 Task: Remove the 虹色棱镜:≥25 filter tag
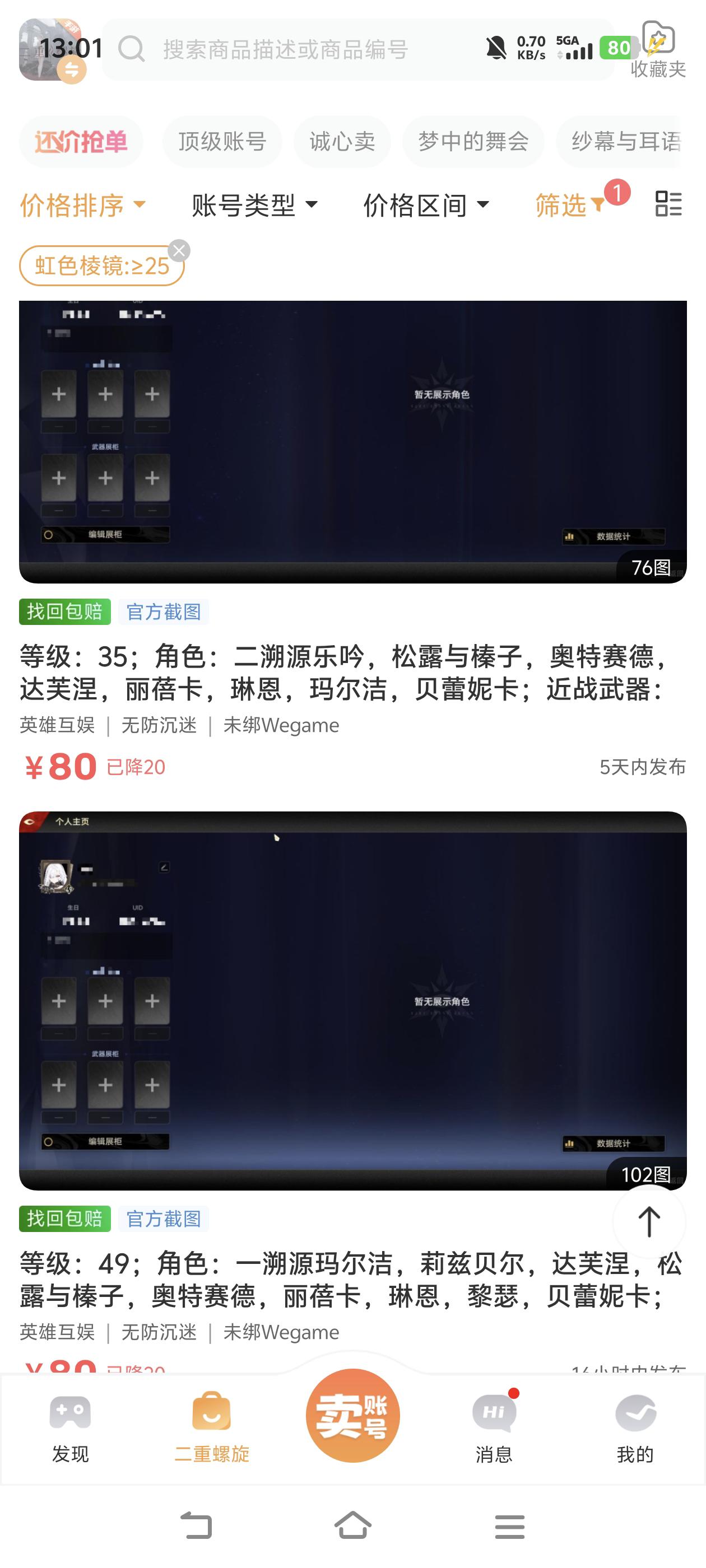point(179,251)
